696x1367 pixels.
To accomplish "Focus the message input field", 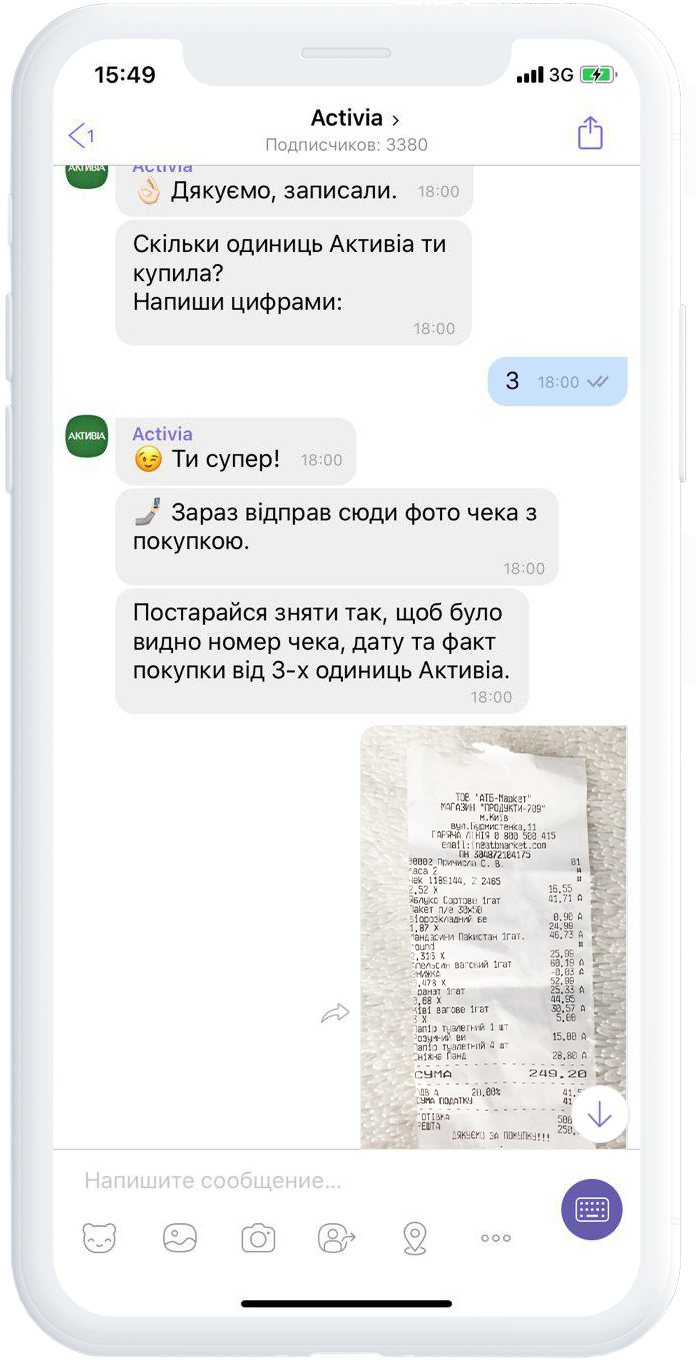I will click(x=310, y=1181).
